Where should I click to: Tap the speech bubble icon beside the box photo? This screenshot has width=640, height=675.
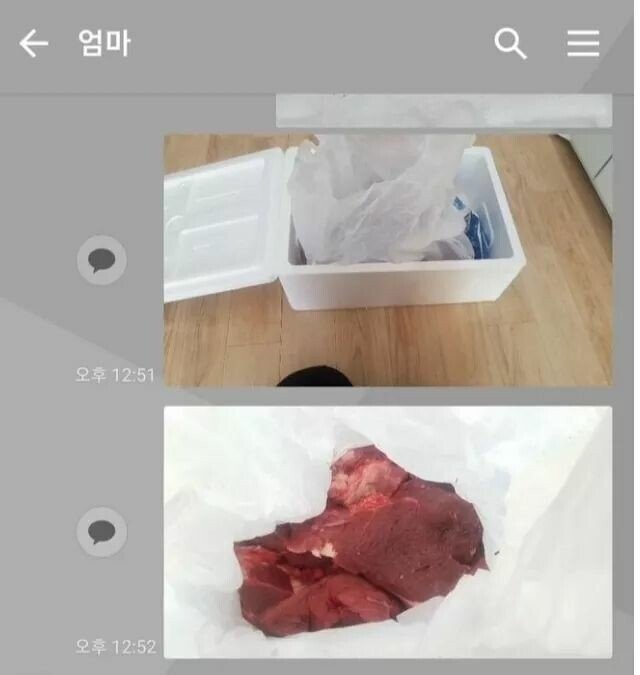(102, 261)
